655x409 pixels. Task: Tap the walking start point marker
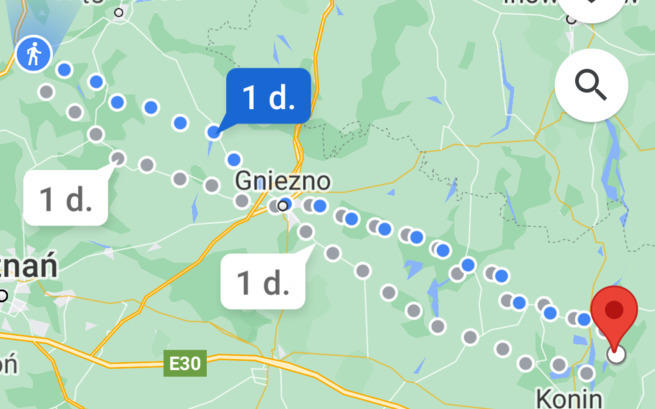[x=33, y=54]
